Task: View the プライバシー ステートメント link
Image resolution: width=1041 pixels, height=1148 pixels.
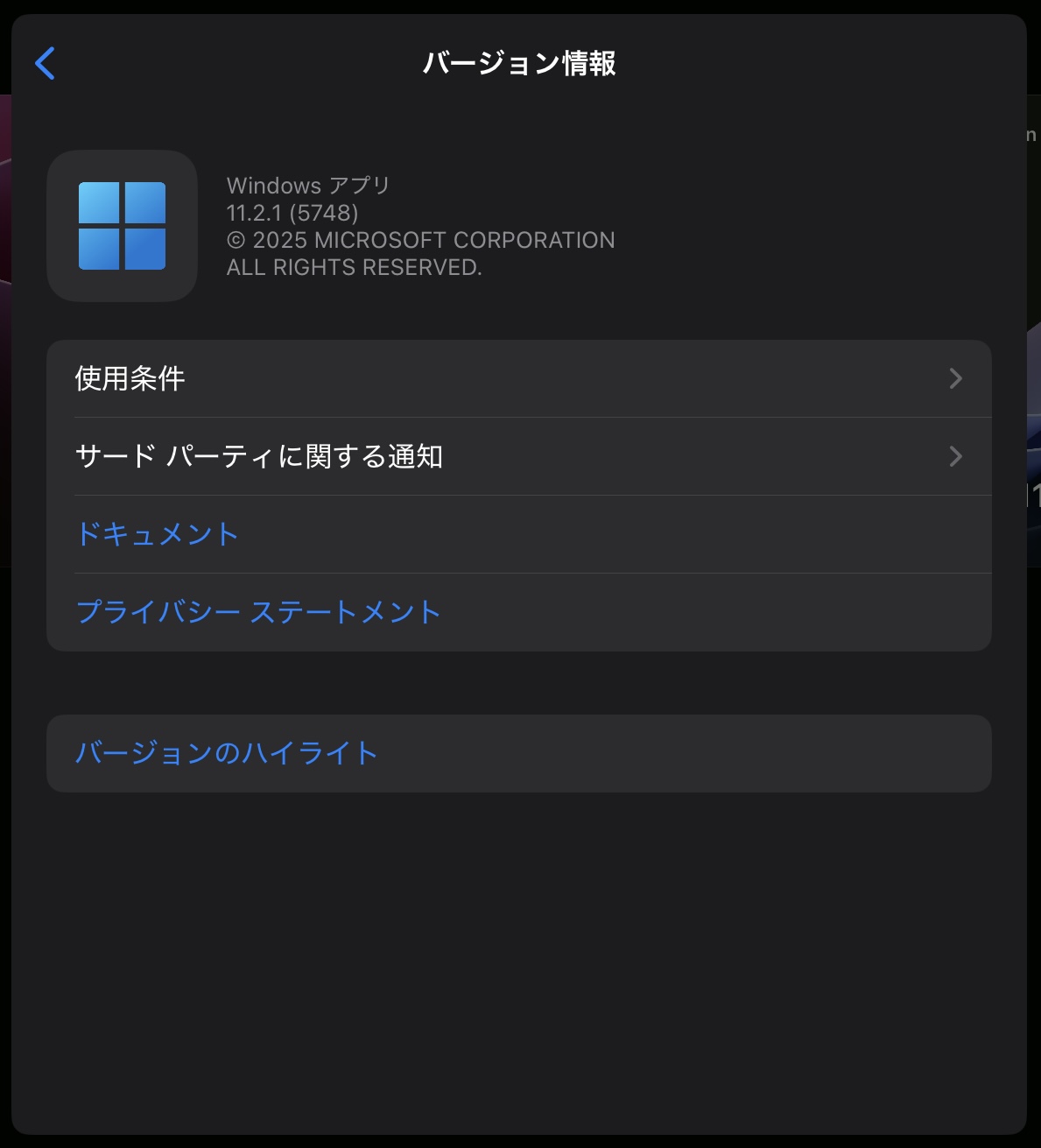Action: 258,612
